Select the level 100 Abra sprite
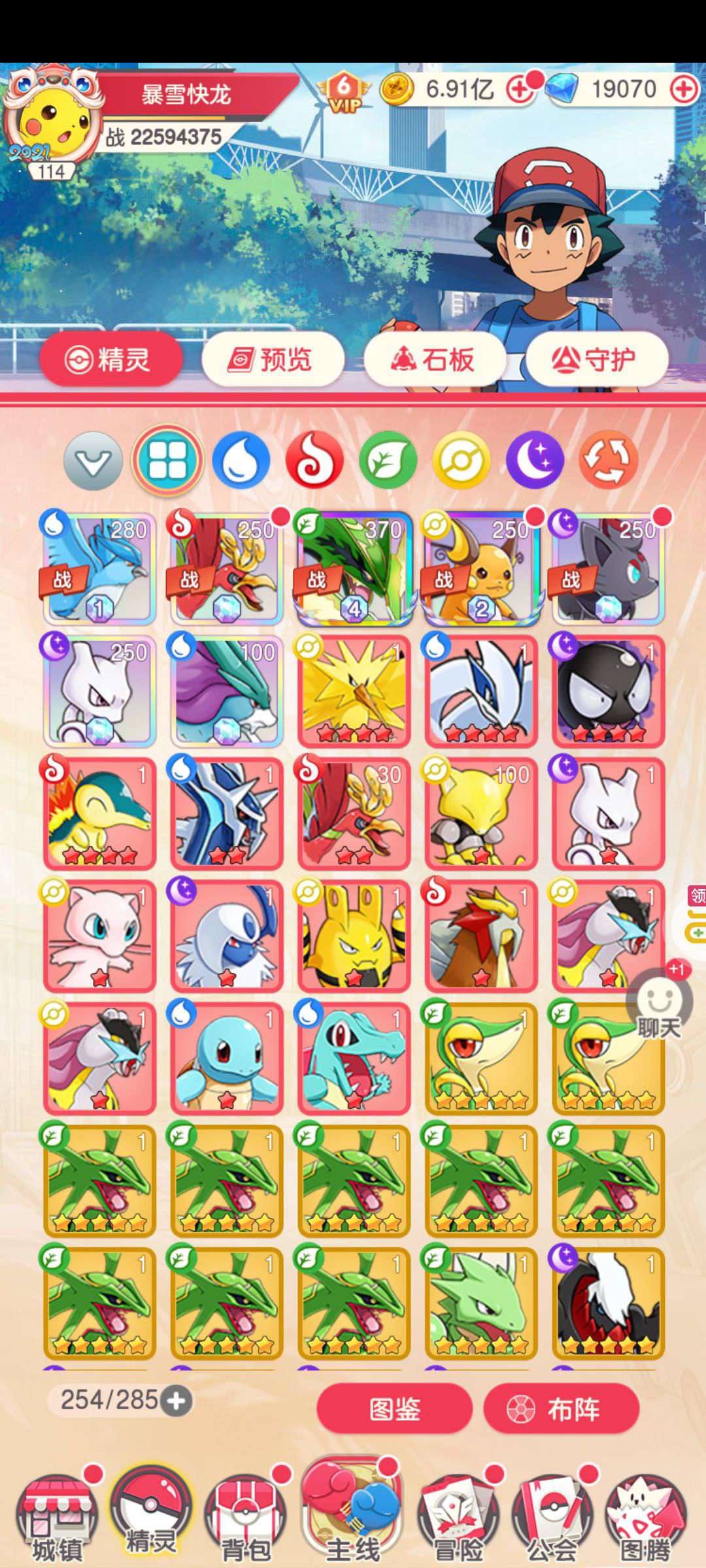The height and width of the screenshot is (1568, 706). click(x=481, y=813)
